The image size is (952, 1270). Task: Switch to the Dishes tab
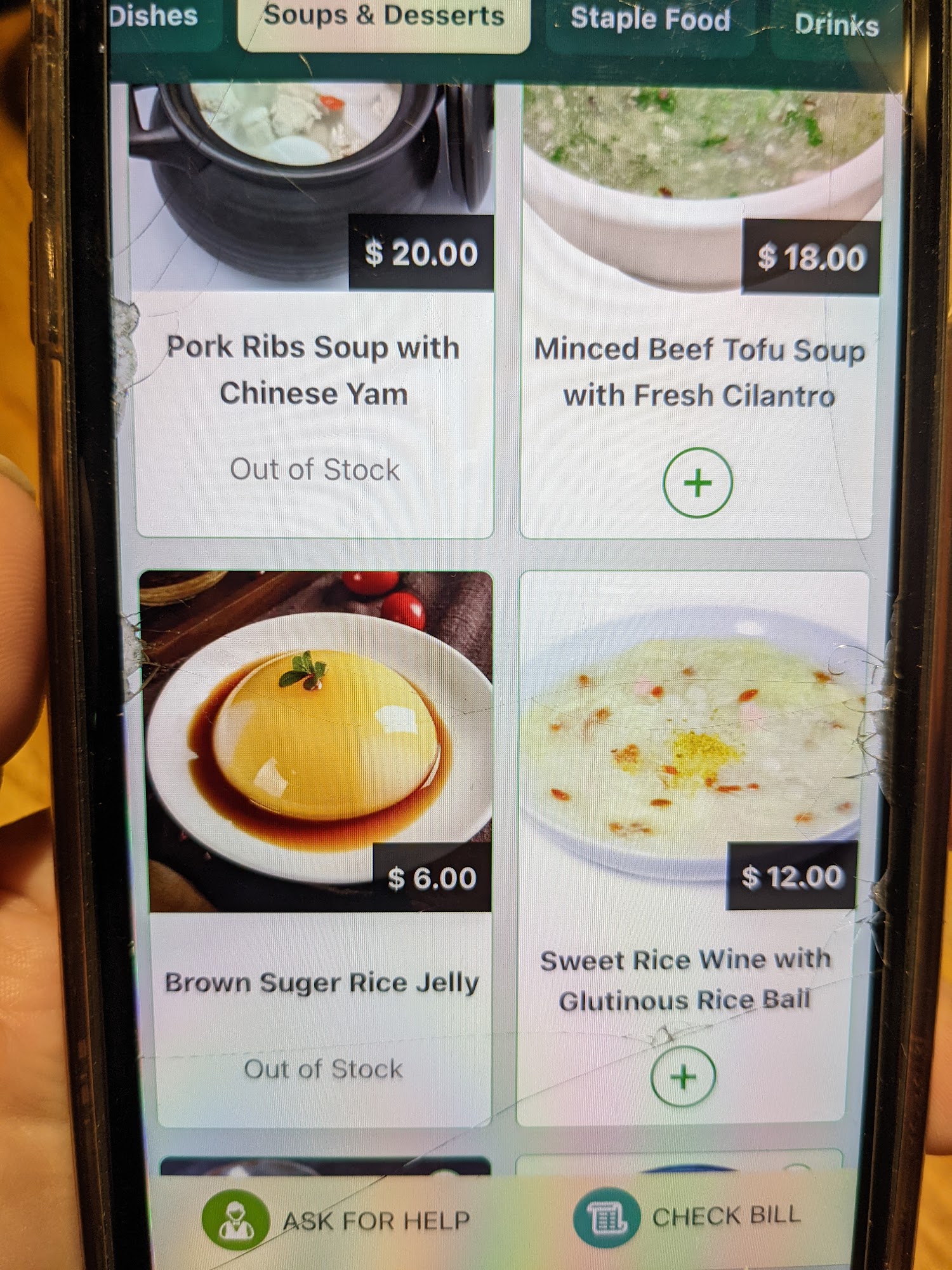[154, 18]
